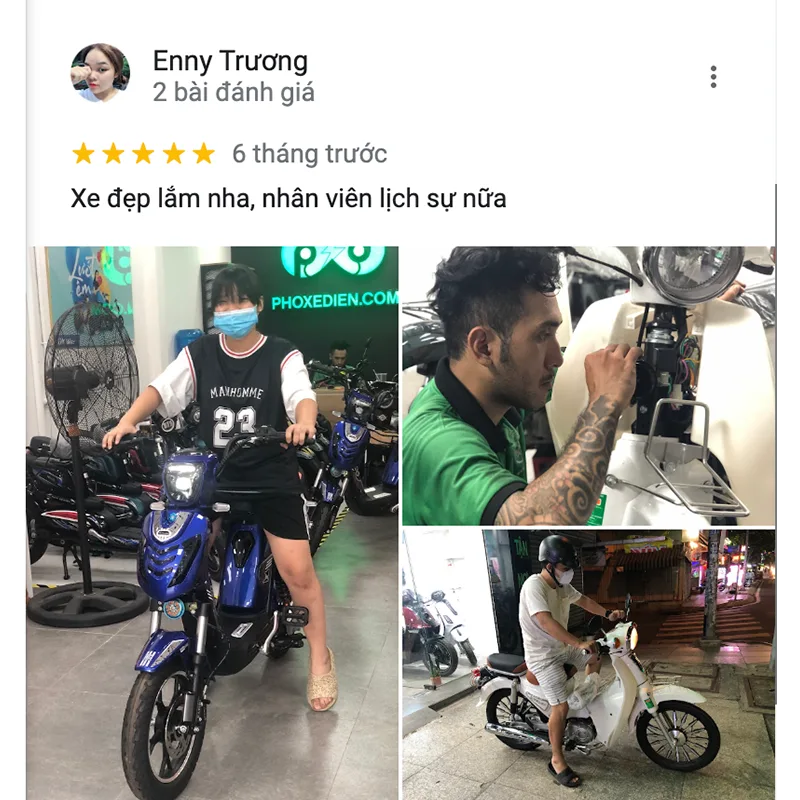Screen dimensions: 800x800
Task: Open photo of girl on blue electric bike
Action: click(x=212, y=520)
